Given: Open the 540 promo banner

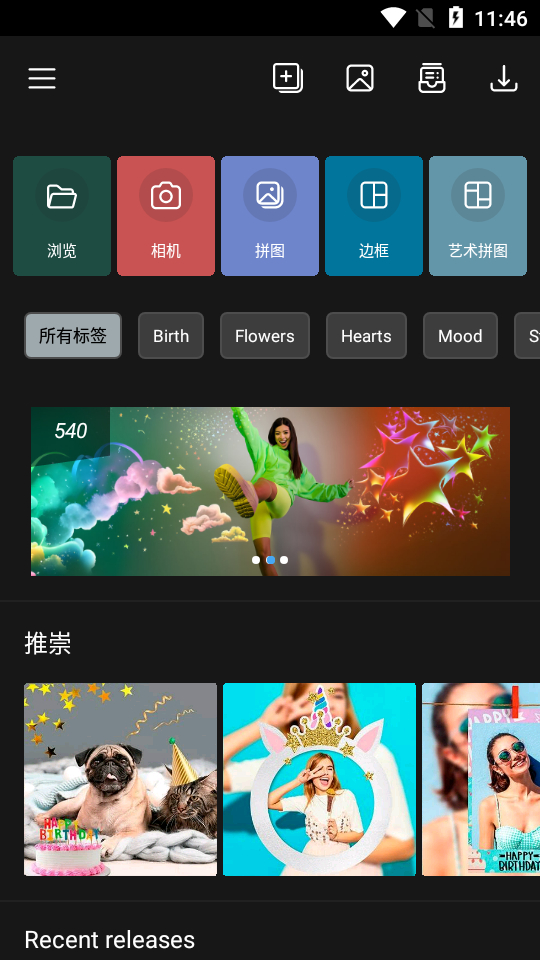Looking at the screenshot, I should pyautogui.click(x=270, y=491).
